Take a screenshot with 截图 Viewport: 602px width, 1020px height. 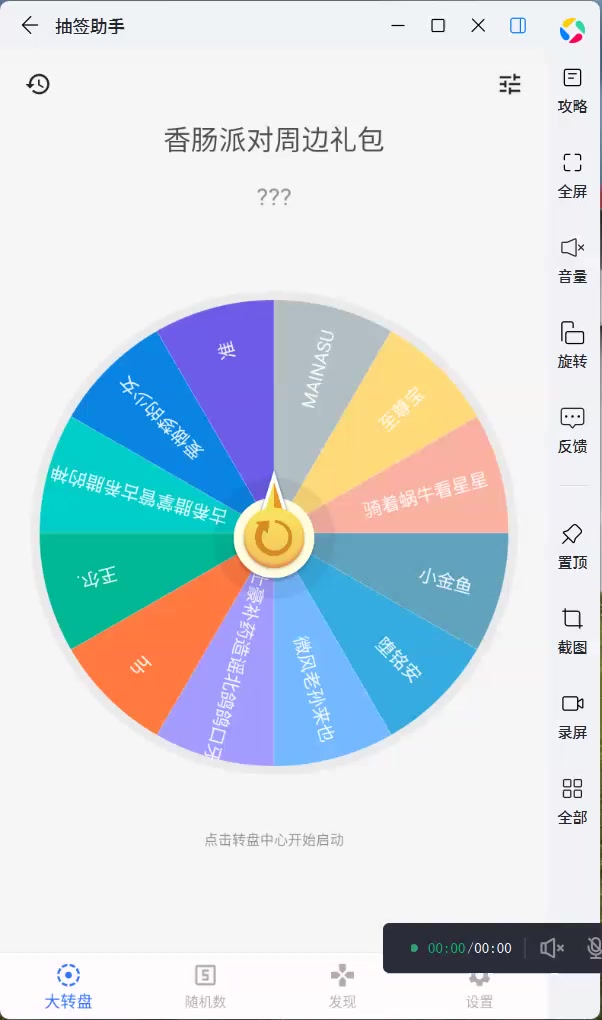572,631
